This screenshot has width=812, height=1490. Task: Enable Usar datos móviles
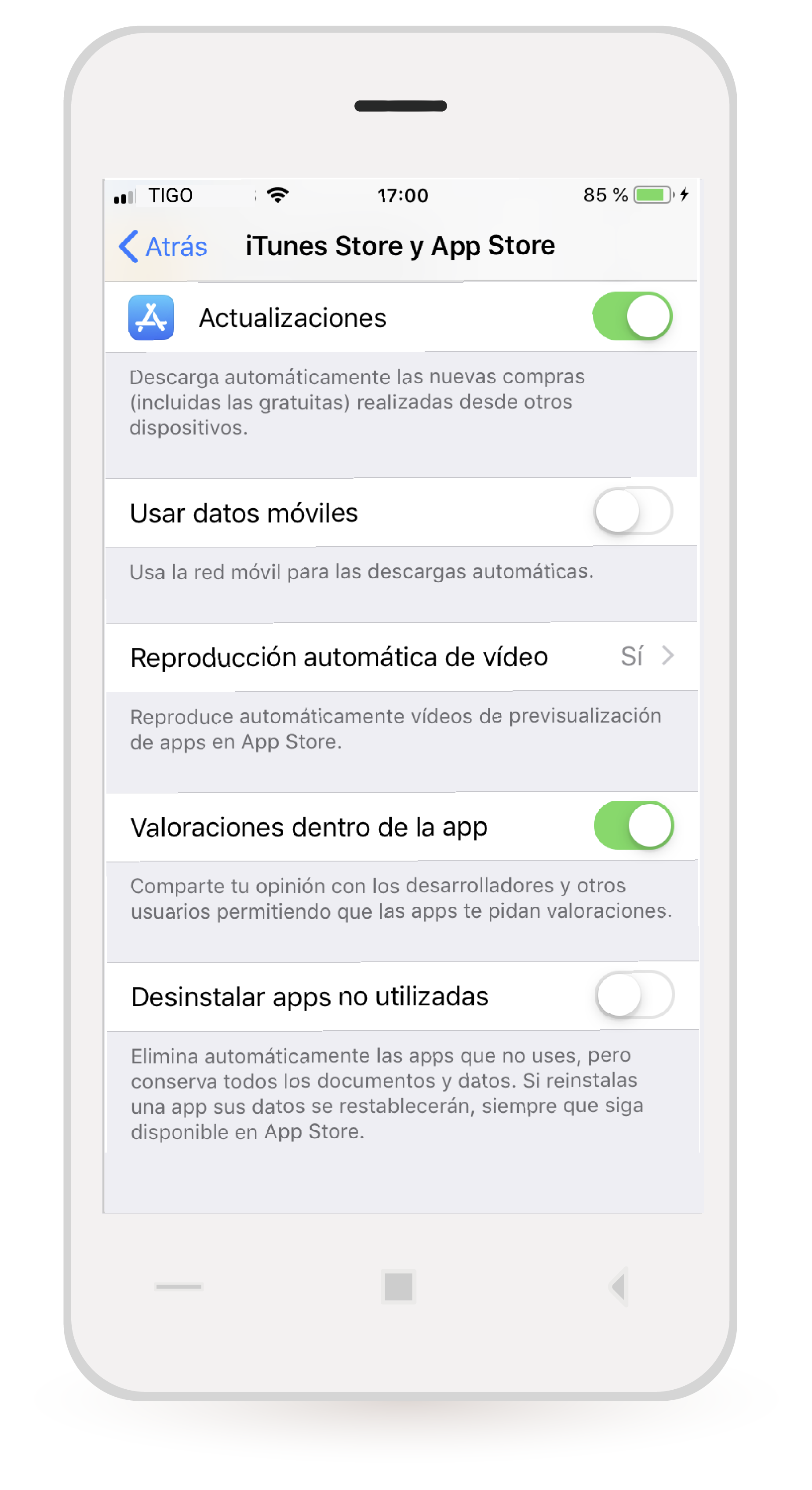(632, 511)
